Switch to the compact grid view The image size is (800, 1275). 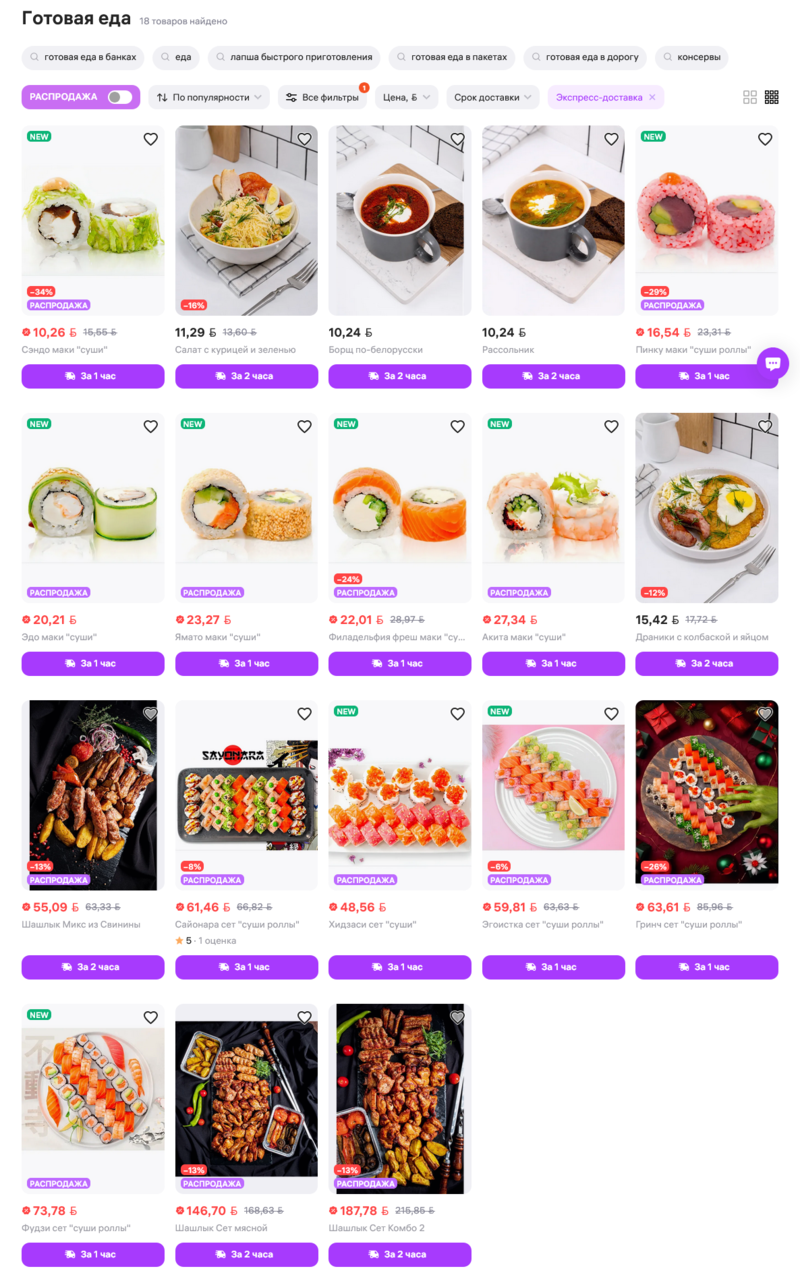(772, 97)
